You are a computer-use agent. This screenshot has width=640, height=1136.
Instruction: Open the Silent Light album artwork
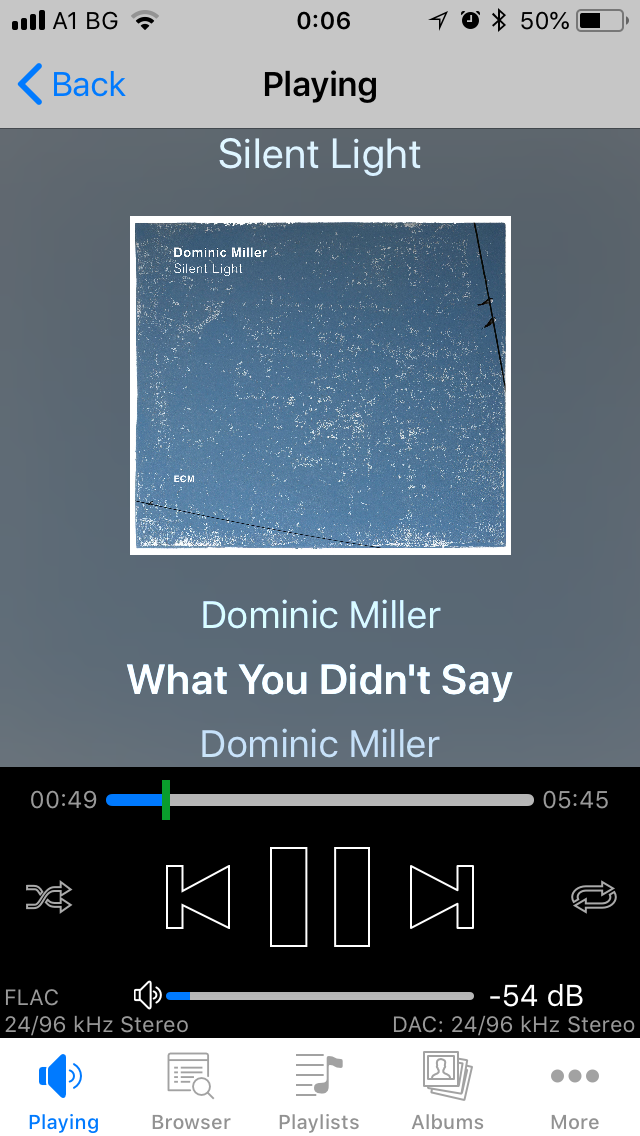pos(320,385)
